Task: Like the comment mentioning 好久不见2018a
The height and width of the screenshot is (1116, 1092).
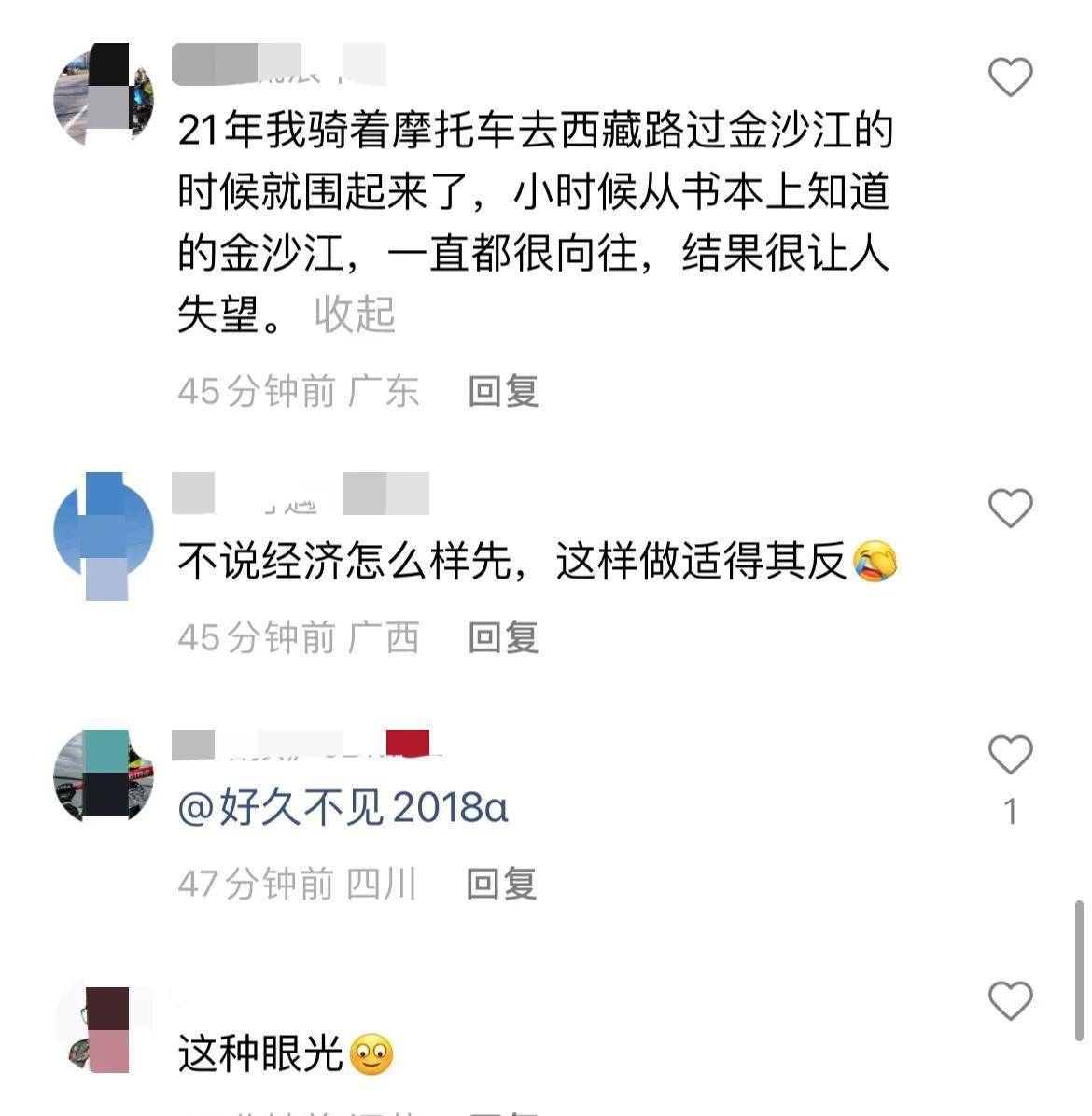Action: click(x=1010, y=755)
